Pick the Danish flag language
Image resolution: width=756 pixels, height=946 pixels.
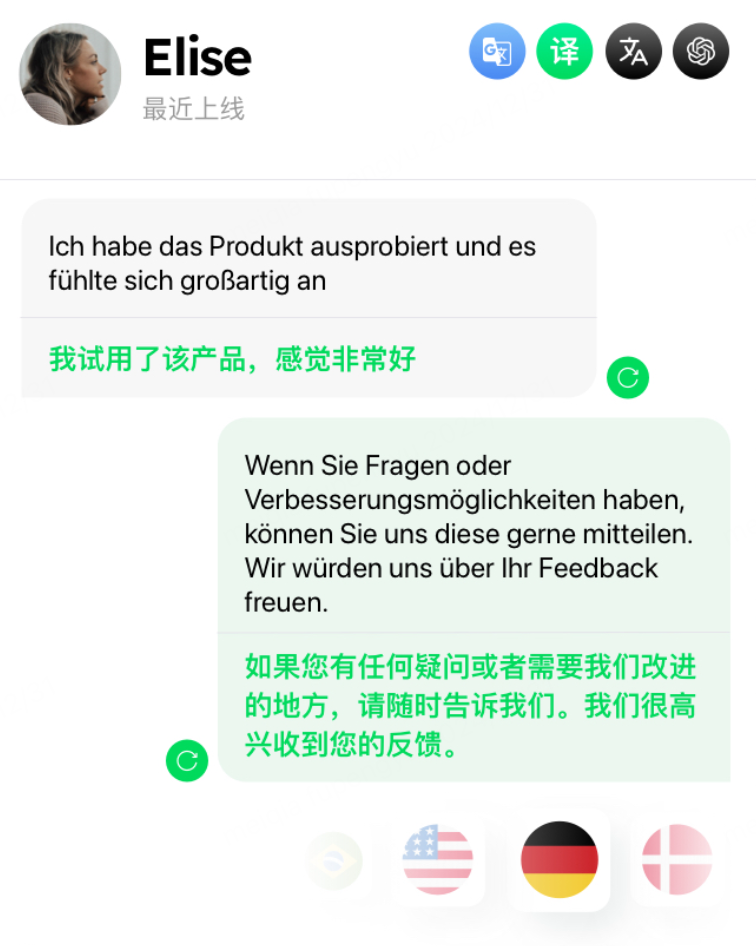coord(677,860)
